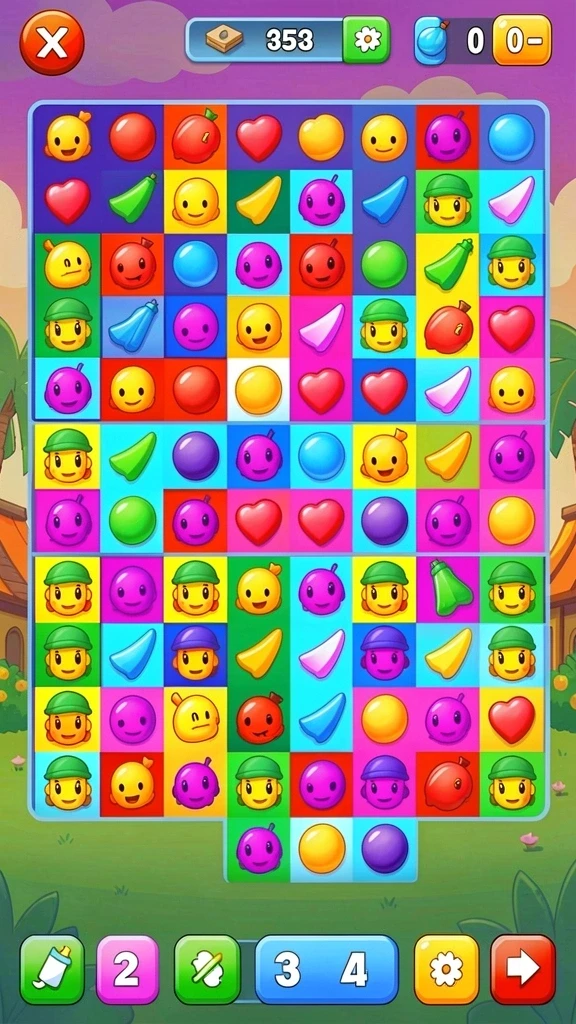Close the game with the red X button
Image resolution: width=576 pixels, height=1024 pixels.
[x=52, y=42]
